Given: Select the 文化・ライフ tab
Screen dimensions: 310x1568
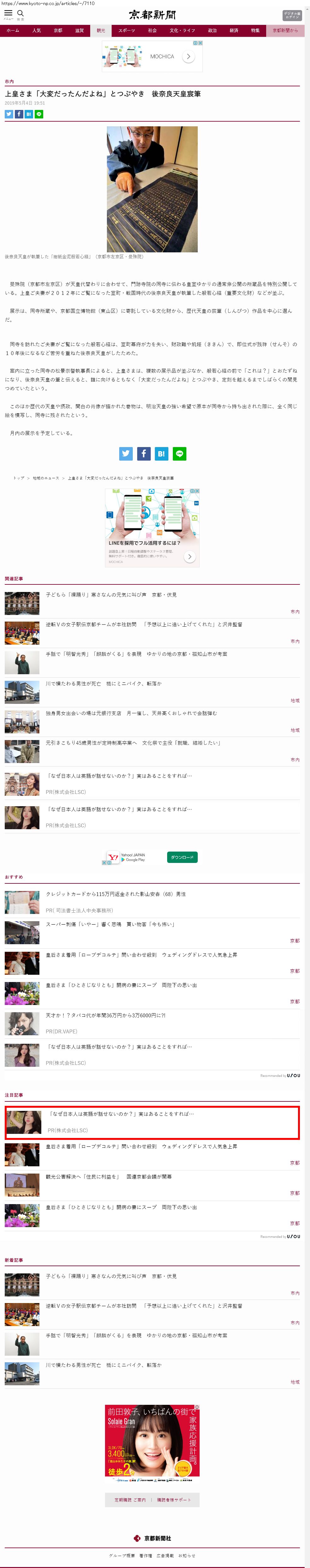Looking at the screenshot, I should pos(182,31).
